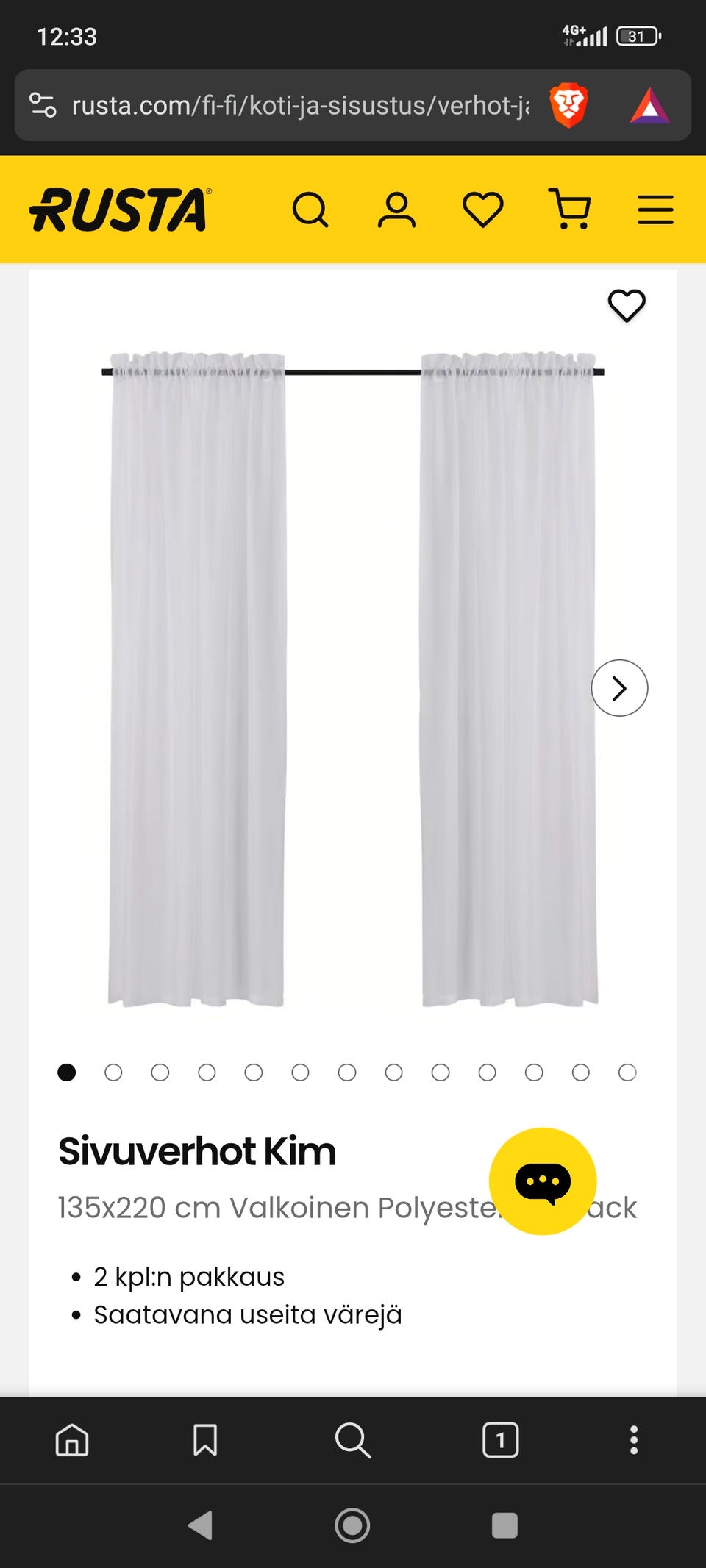The width and height of the screenshot is (706, 1568).
Task: Open the chat support bubble
Action: [543, 1181]
